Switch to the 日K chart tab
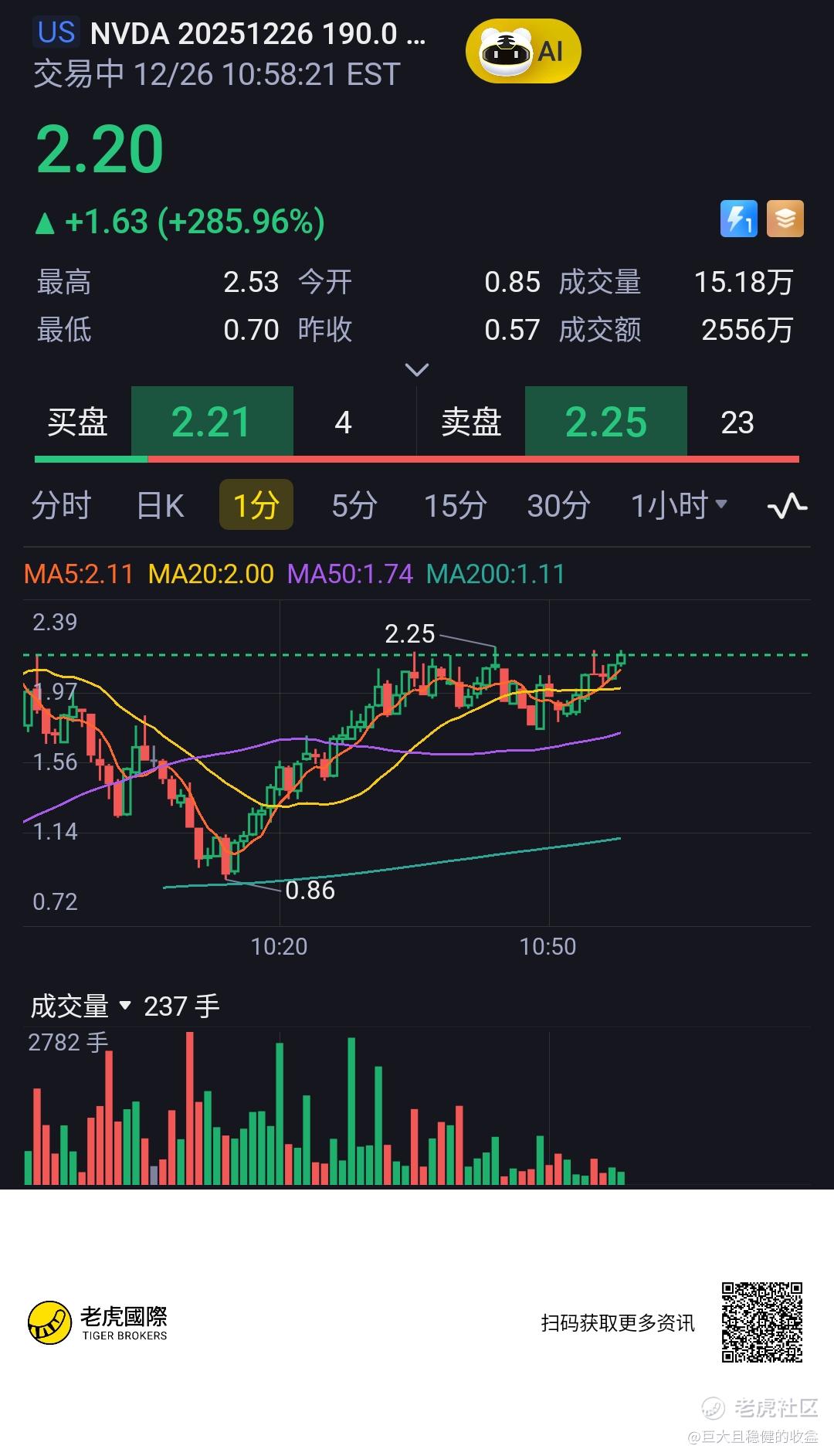 coord(160,505)
